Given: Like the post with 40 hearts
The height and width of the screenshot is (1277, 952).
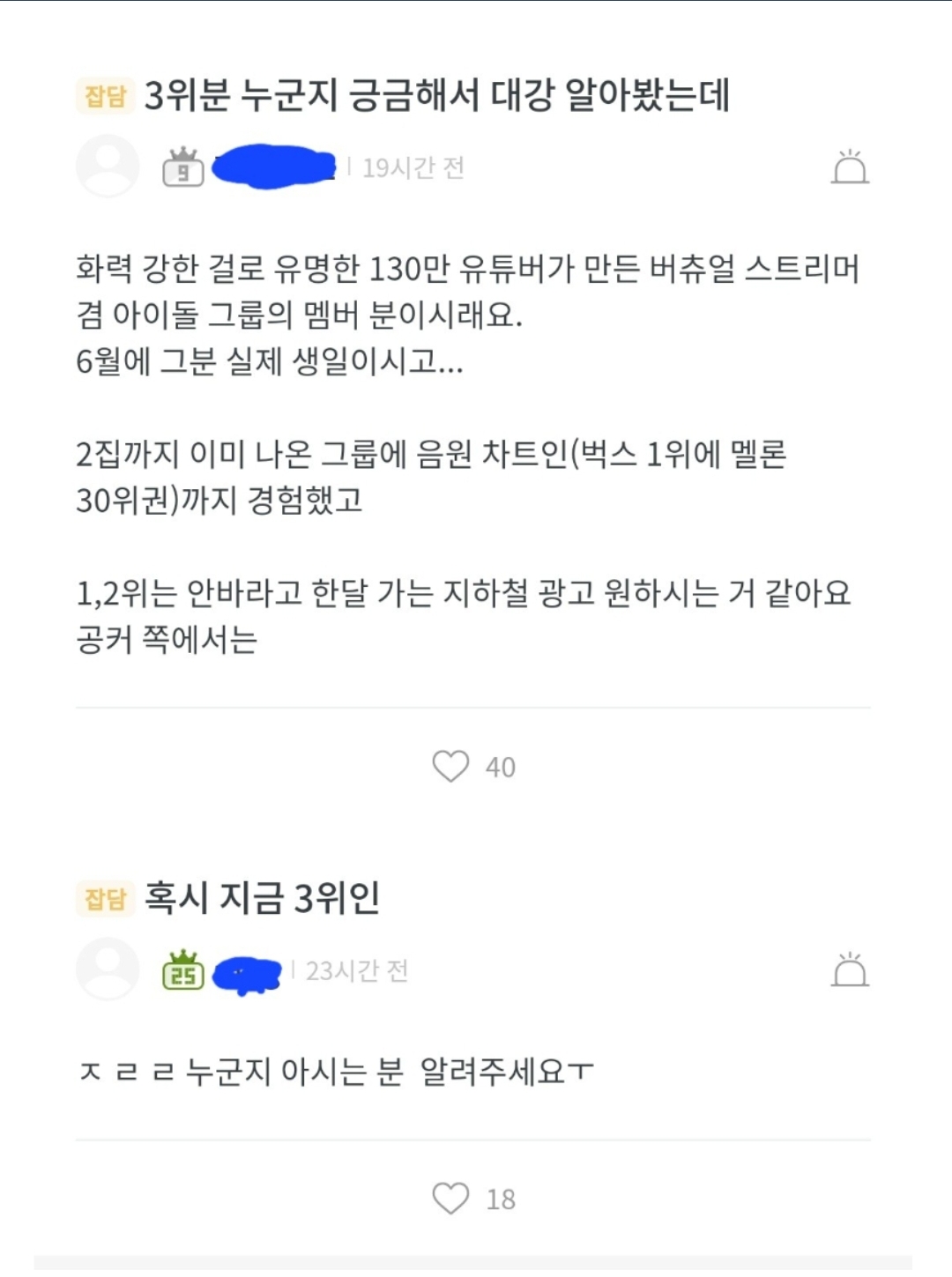Looking at the screenshot, I should [450, 767].
